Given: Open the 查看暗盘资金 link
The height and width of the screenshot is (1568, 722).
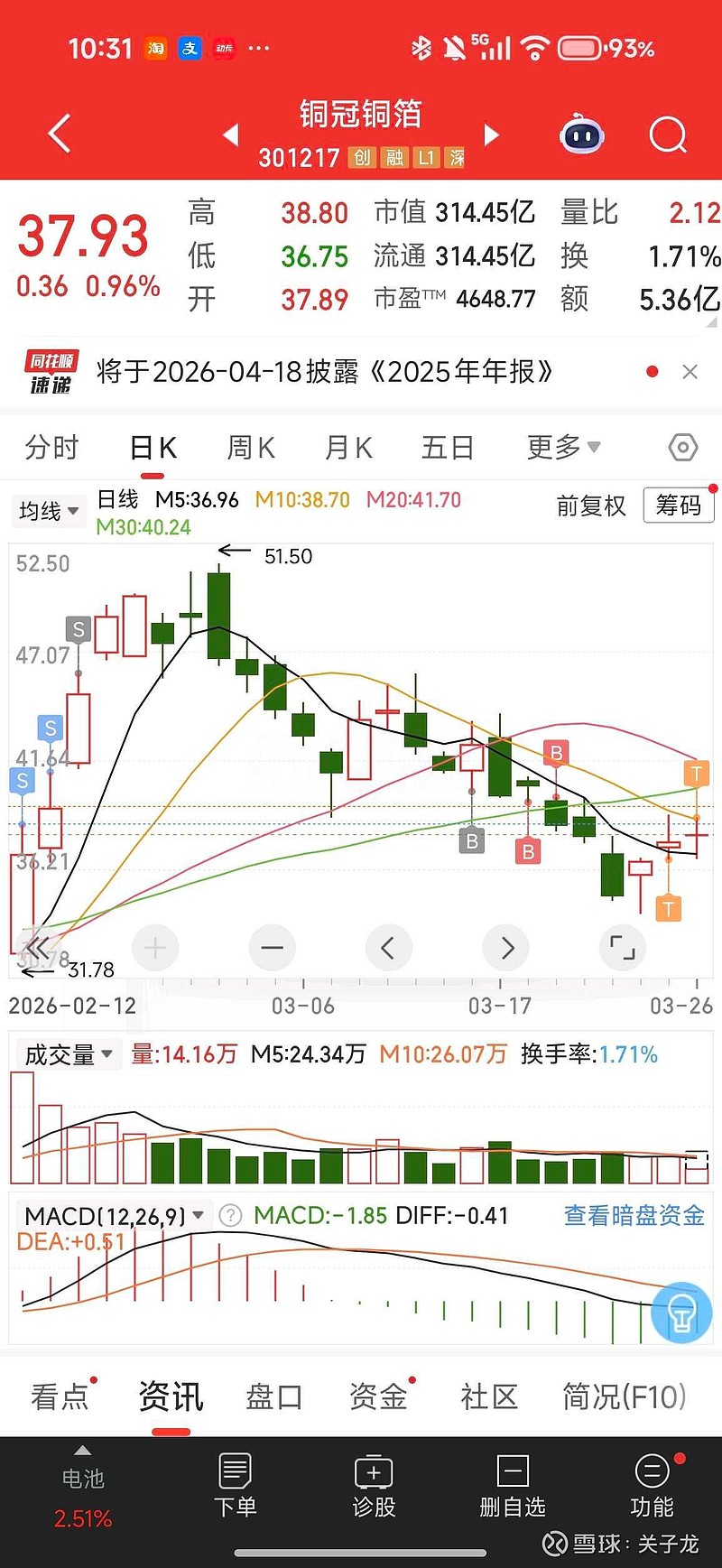Looking at the screenshot, I should [x=634, y=1216].
